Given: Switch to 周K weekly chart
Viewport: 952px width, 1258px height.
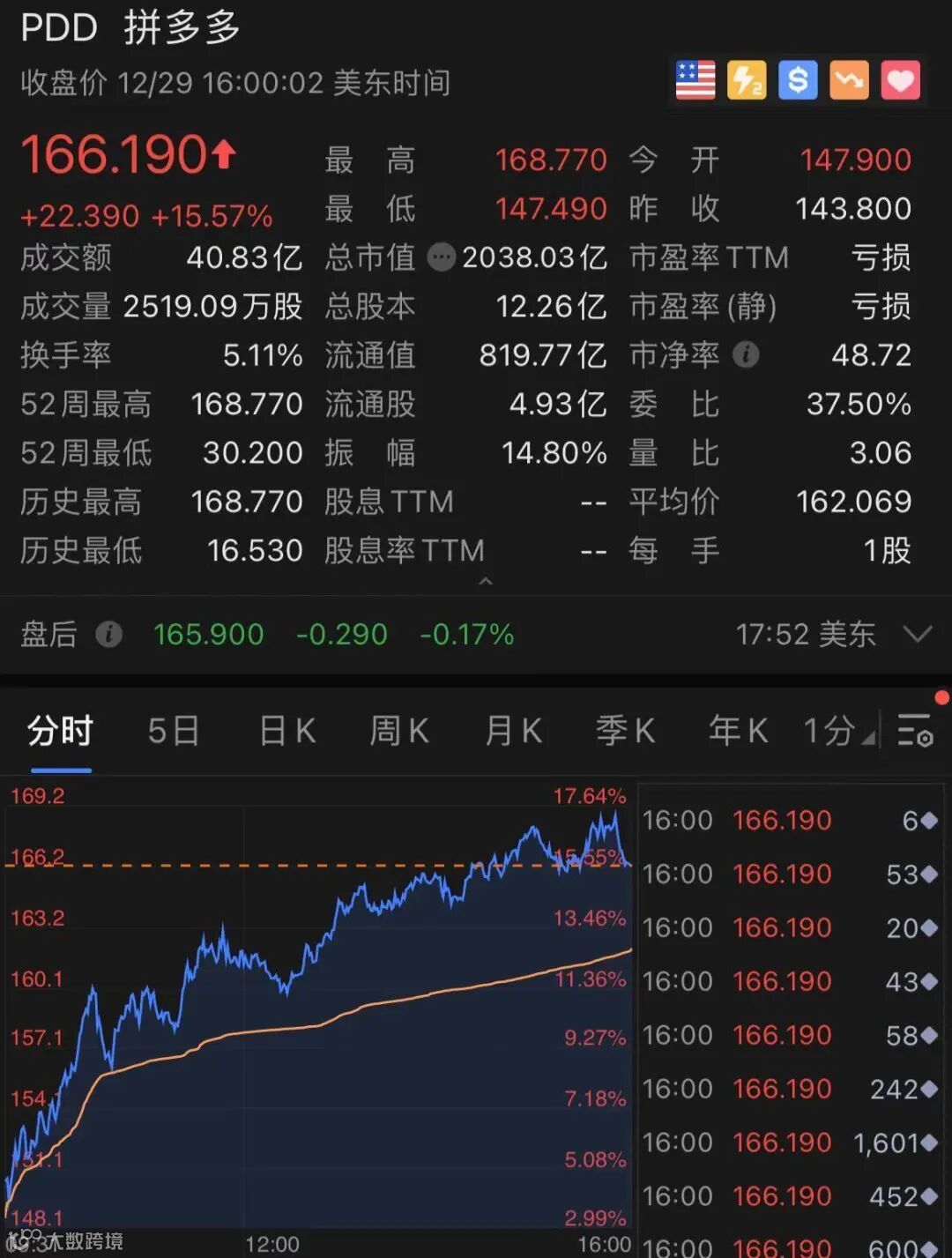Looking at the screenshot, I should [399, 731].
